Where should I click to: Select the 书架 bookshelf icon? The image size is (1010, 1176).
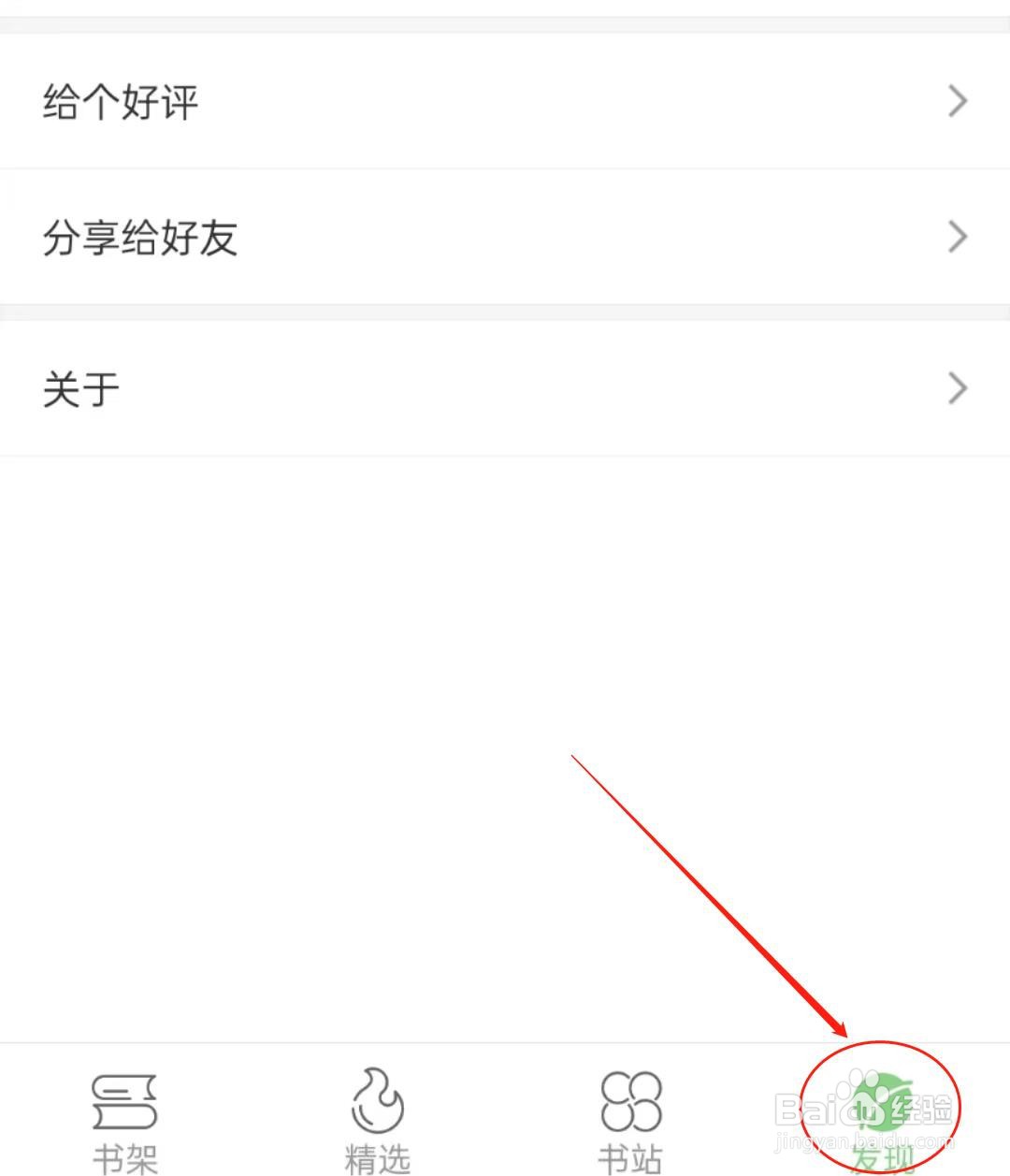[x=124, y=1102]
